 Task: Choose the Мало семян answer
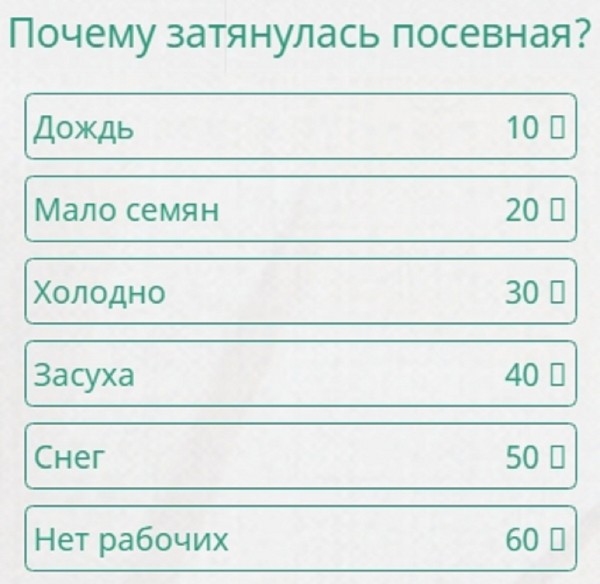(x=300, y=209)
